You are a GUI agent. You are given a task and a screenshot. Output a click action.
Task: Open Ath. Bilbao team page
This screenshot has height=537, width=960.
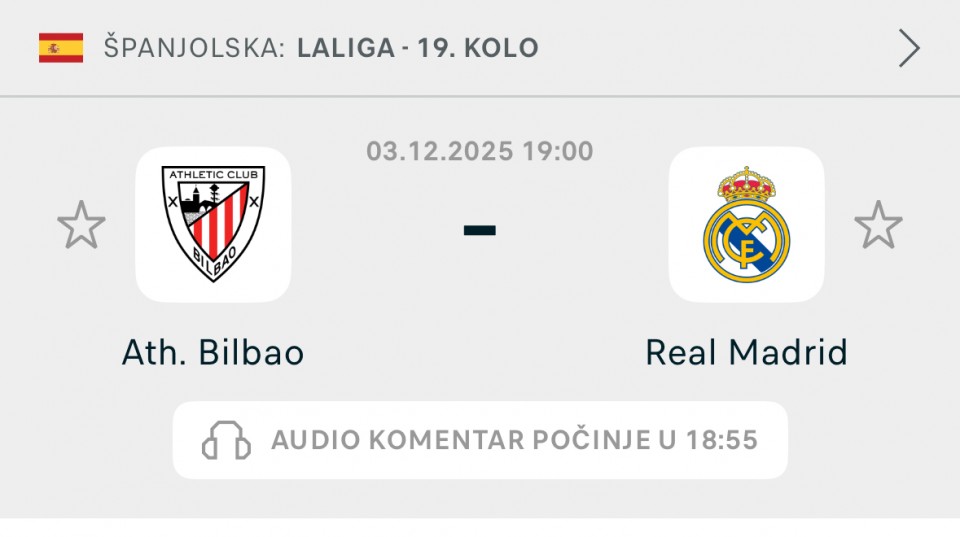(x=213, y=225)
